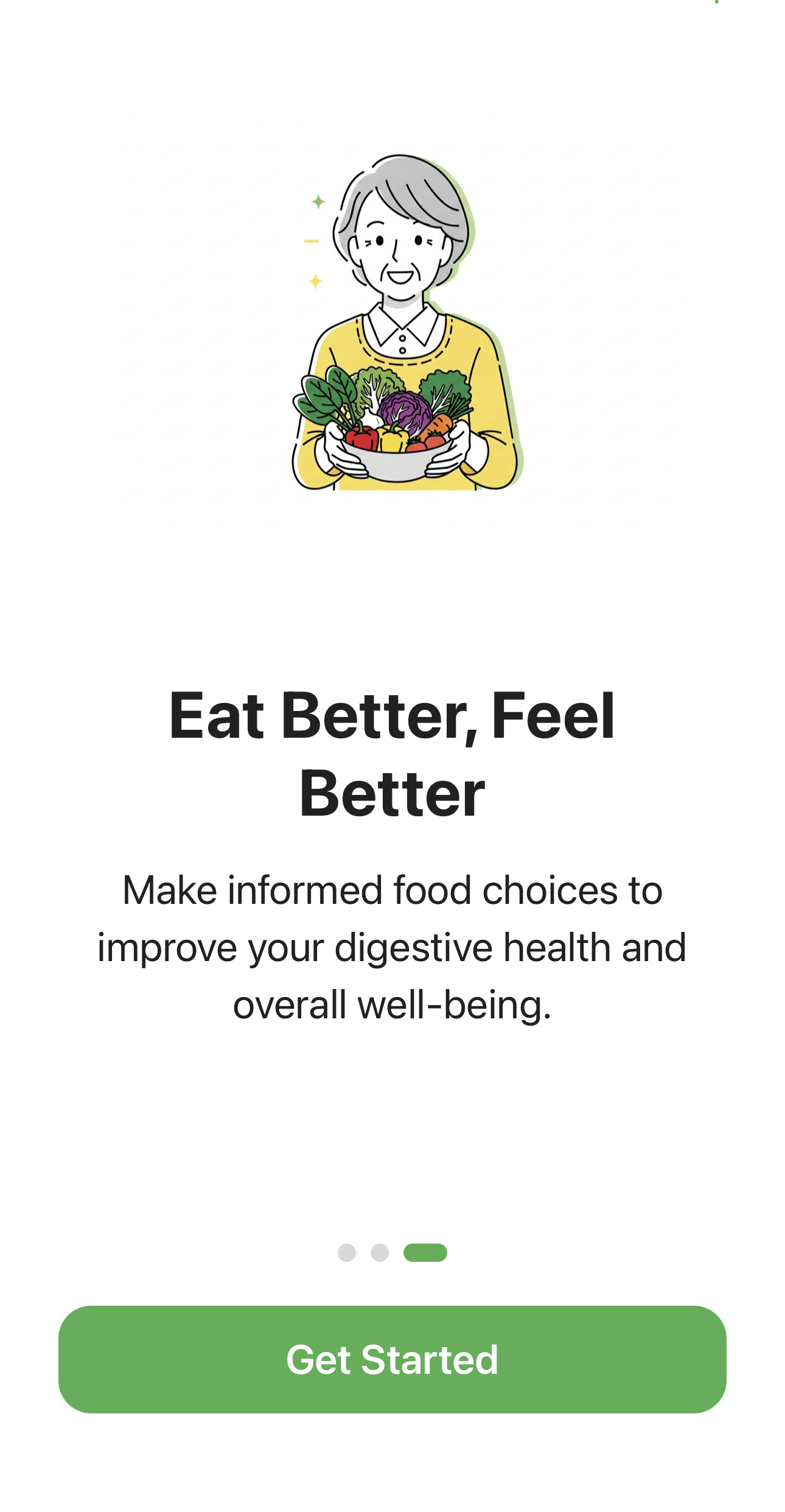Click the "Eat Better, Feel Better" heading
Viewport: 785px width, 1512px height.
pyautogui.click(x=392, y=755)
